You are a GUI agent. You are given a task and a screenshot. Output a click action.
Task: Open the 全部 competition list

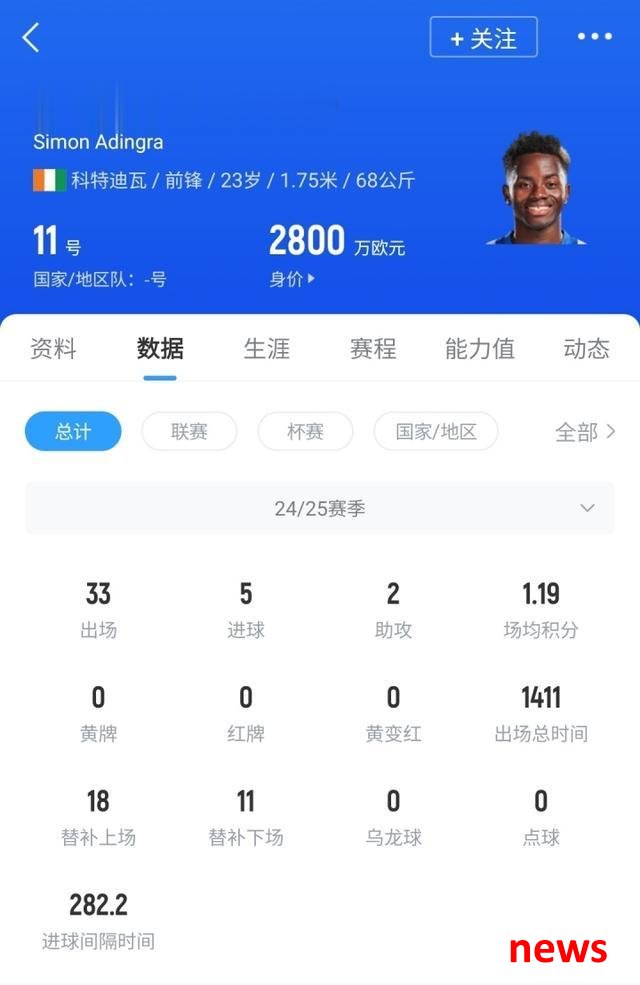coord(585,432)
